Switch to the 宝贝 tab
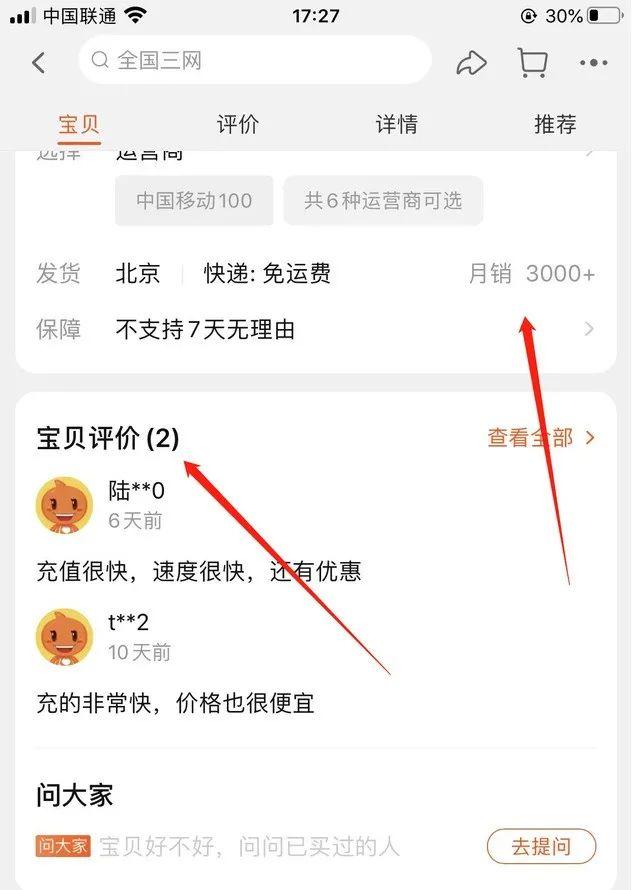 (79, 125)
